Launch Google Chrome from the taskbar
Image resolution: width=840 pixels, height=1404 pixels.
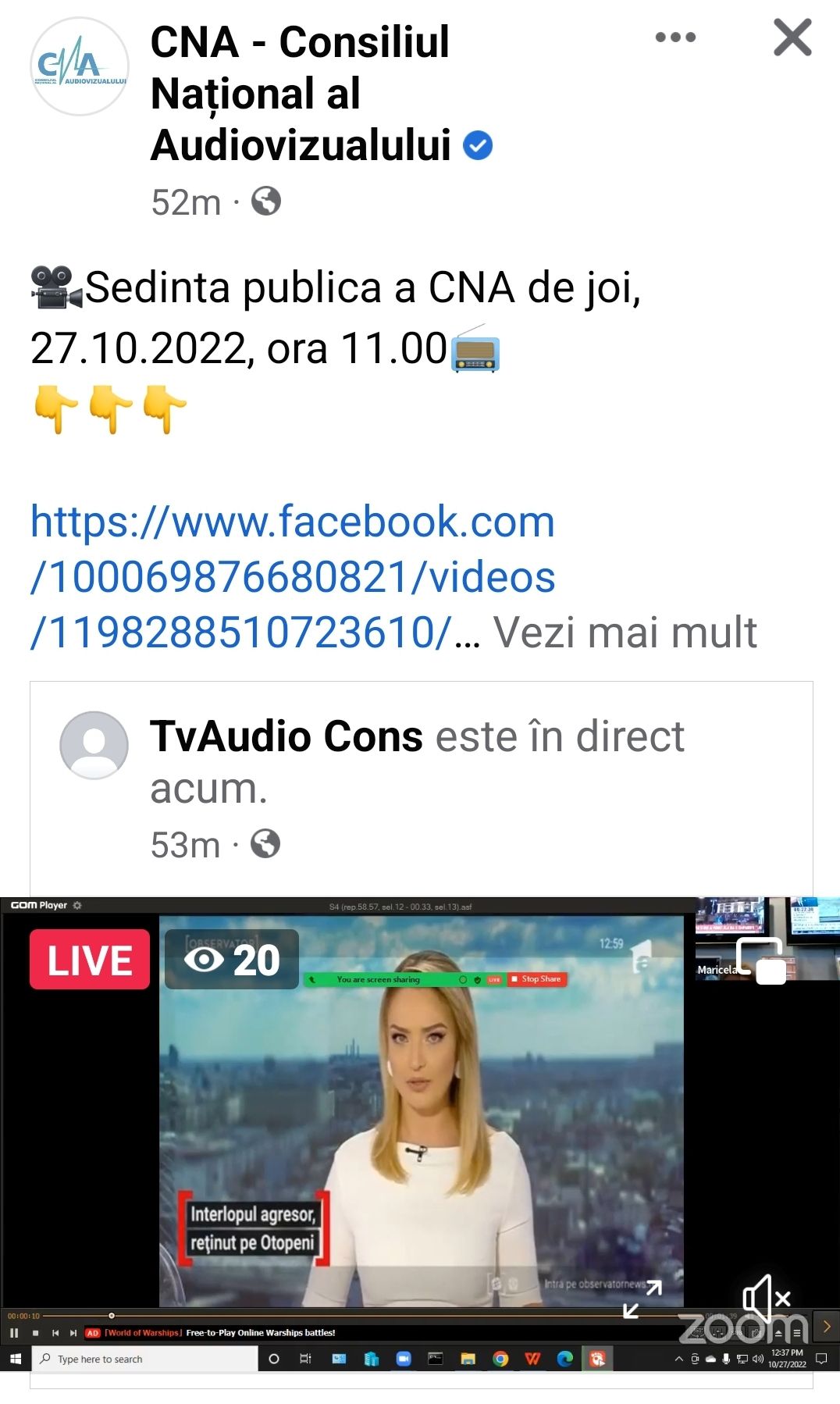[x=500, y=1359]
